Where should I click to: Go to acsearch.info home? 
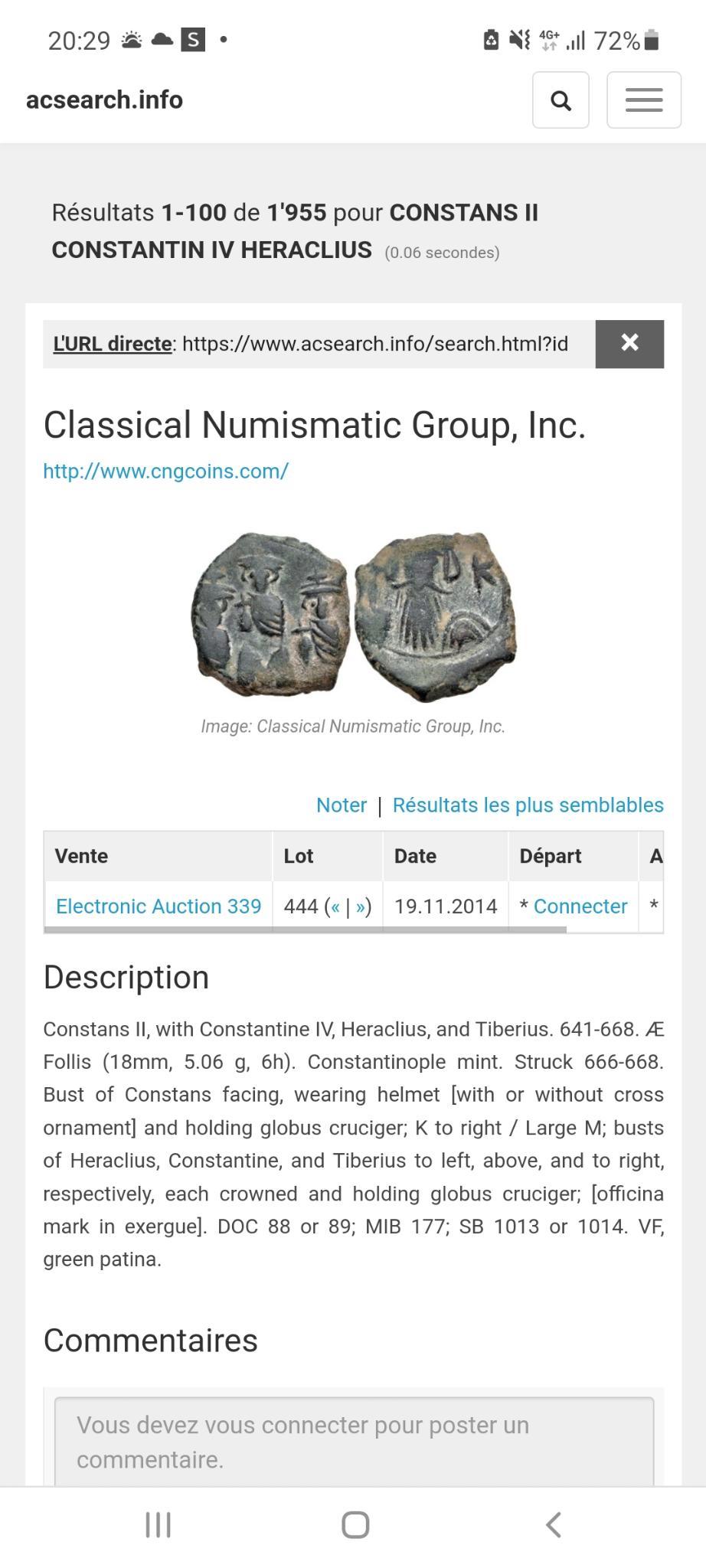pyautogui.click(x=104, y=100)
